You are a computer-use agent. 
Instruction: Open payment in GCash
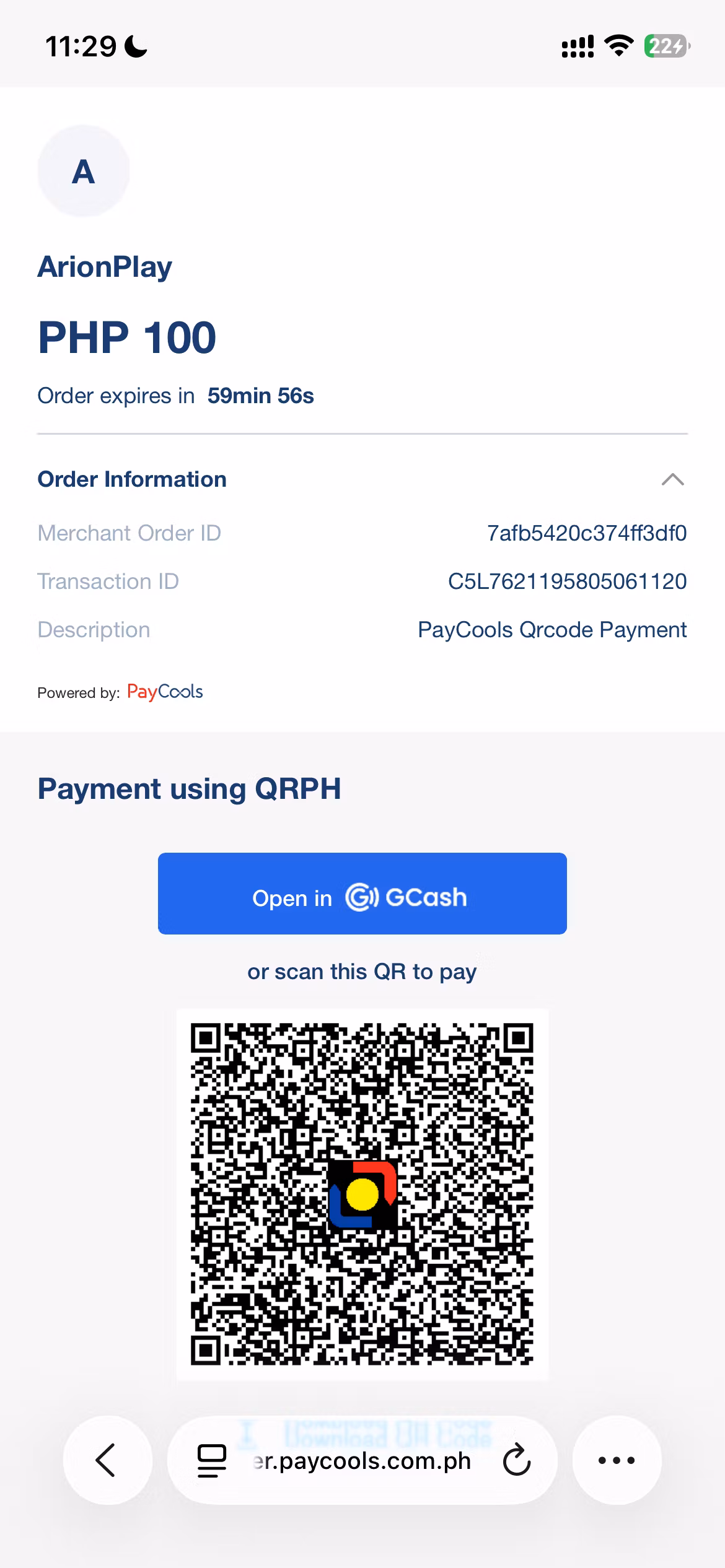(x=362, y=894)
